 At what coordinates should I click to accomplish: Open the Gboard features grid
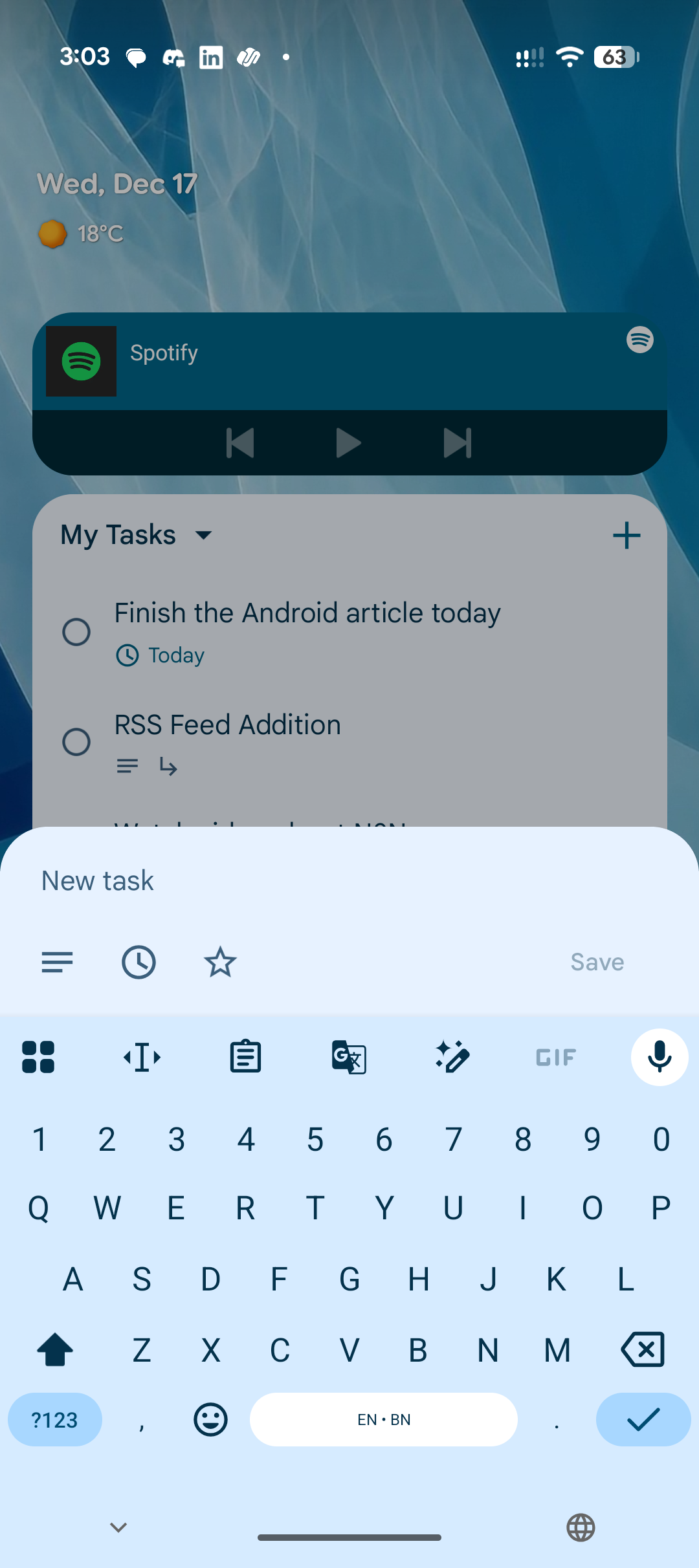click(x=39, y=1056)
